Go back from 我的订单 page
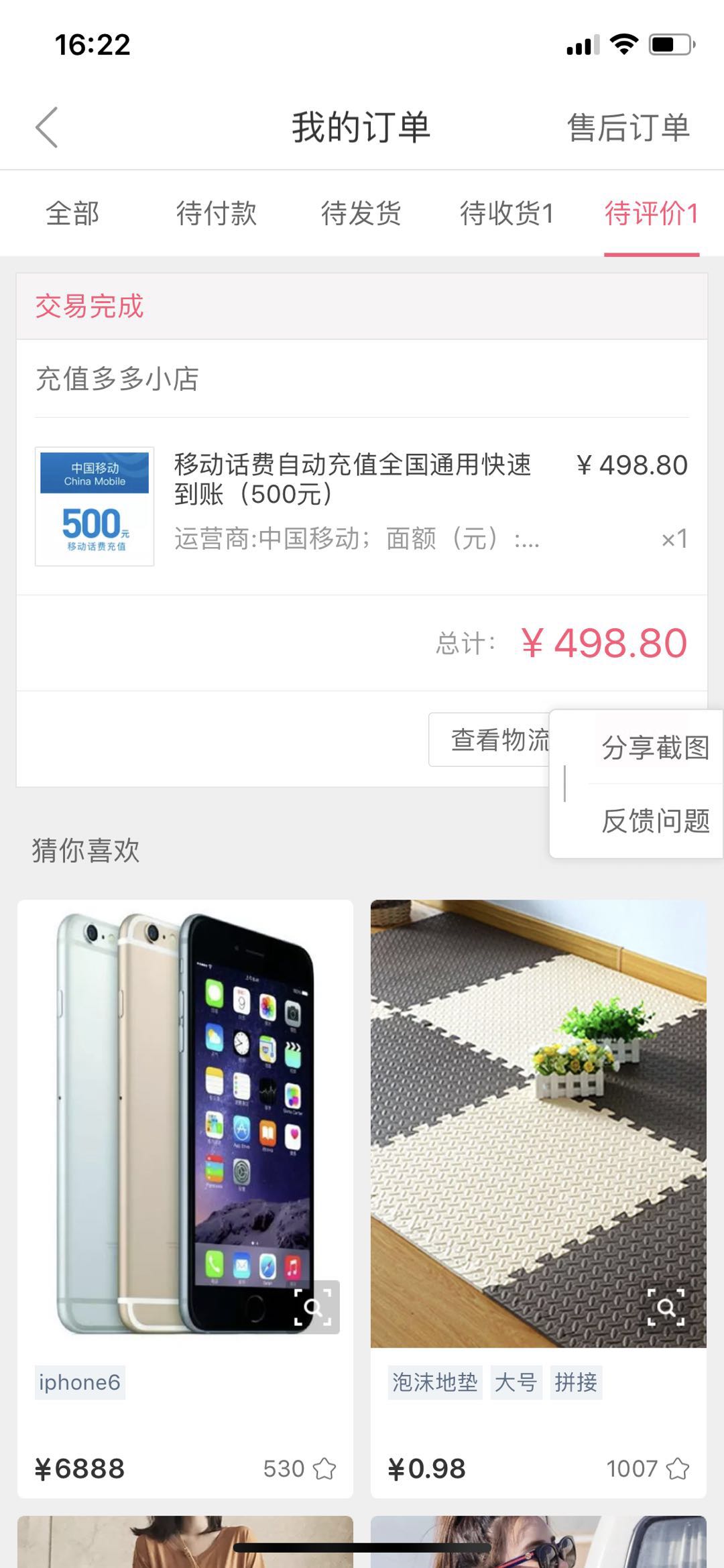724x1568 pixels. point(47,127)
